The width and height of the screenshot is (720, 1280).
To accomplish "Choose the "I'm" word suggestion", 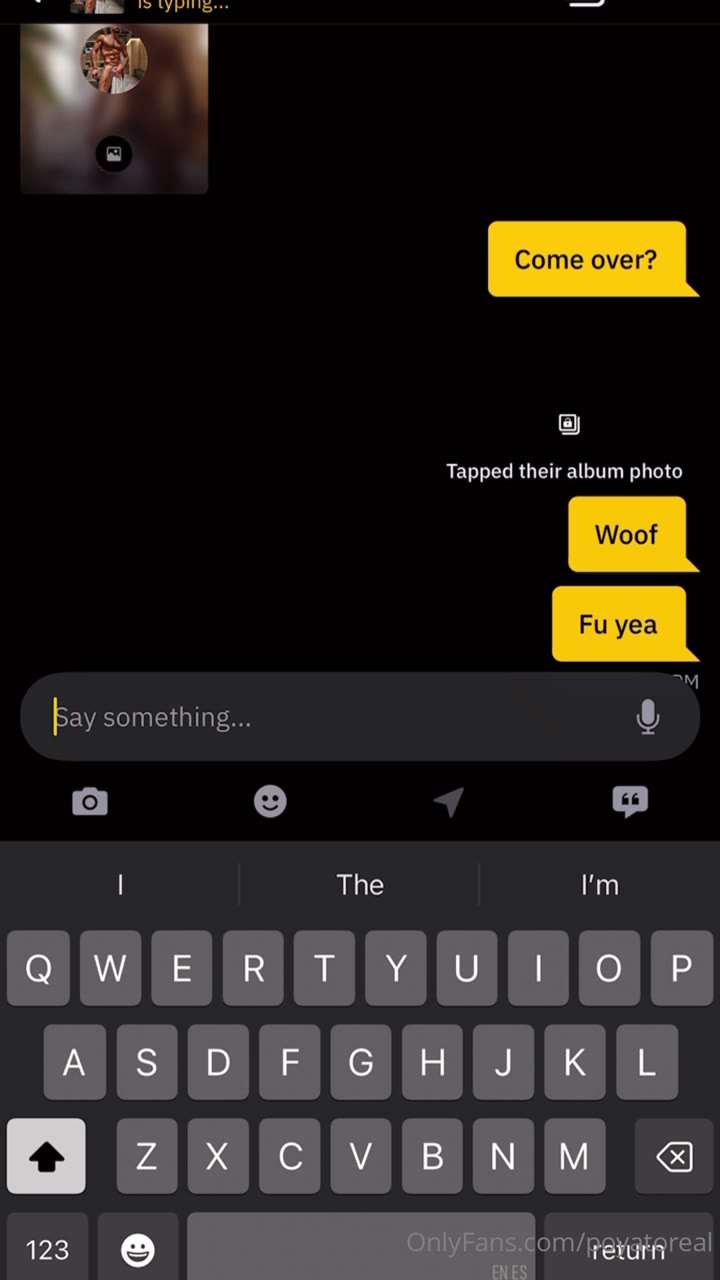I will click(x=600, y=885).
